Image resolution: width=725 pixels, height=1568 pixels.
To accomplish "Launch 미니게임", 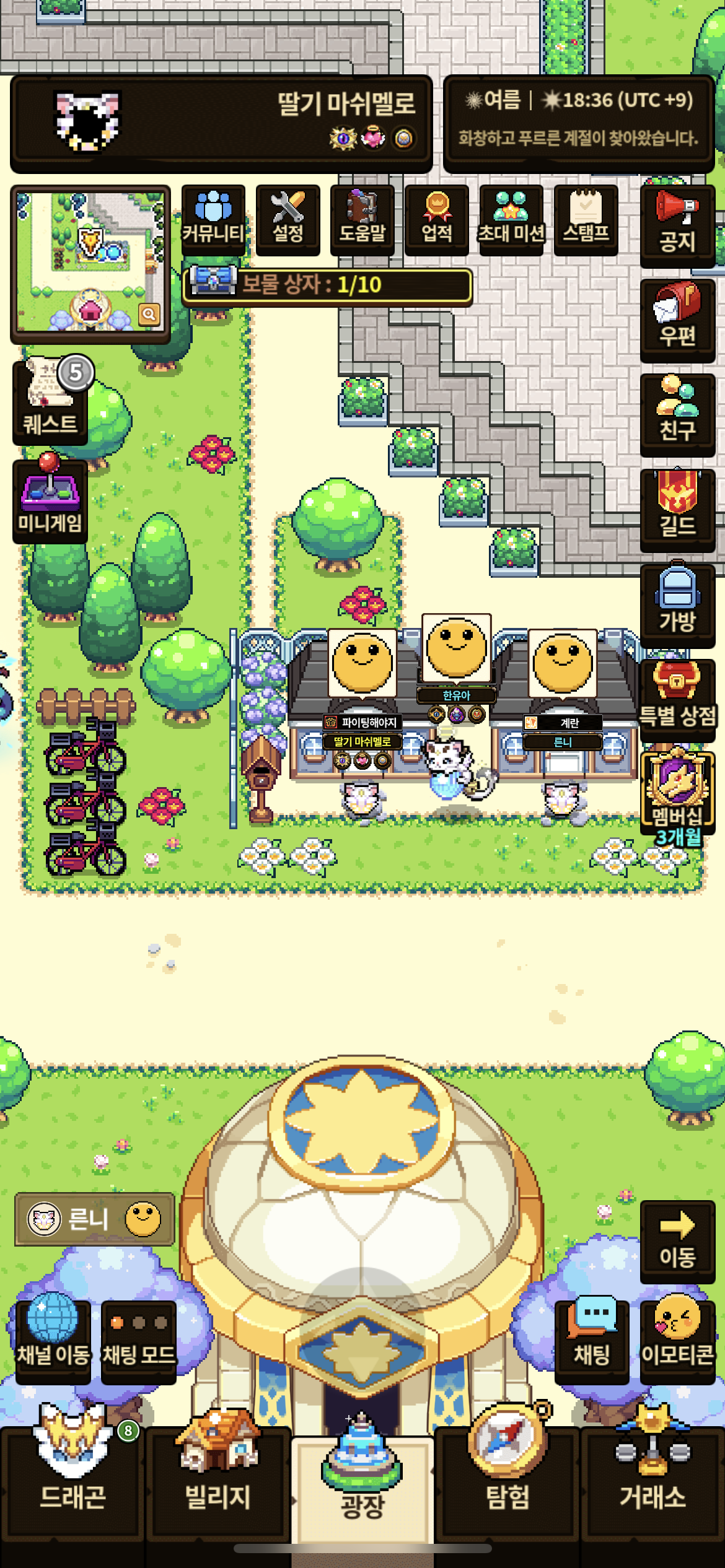I will coord(50,502).
